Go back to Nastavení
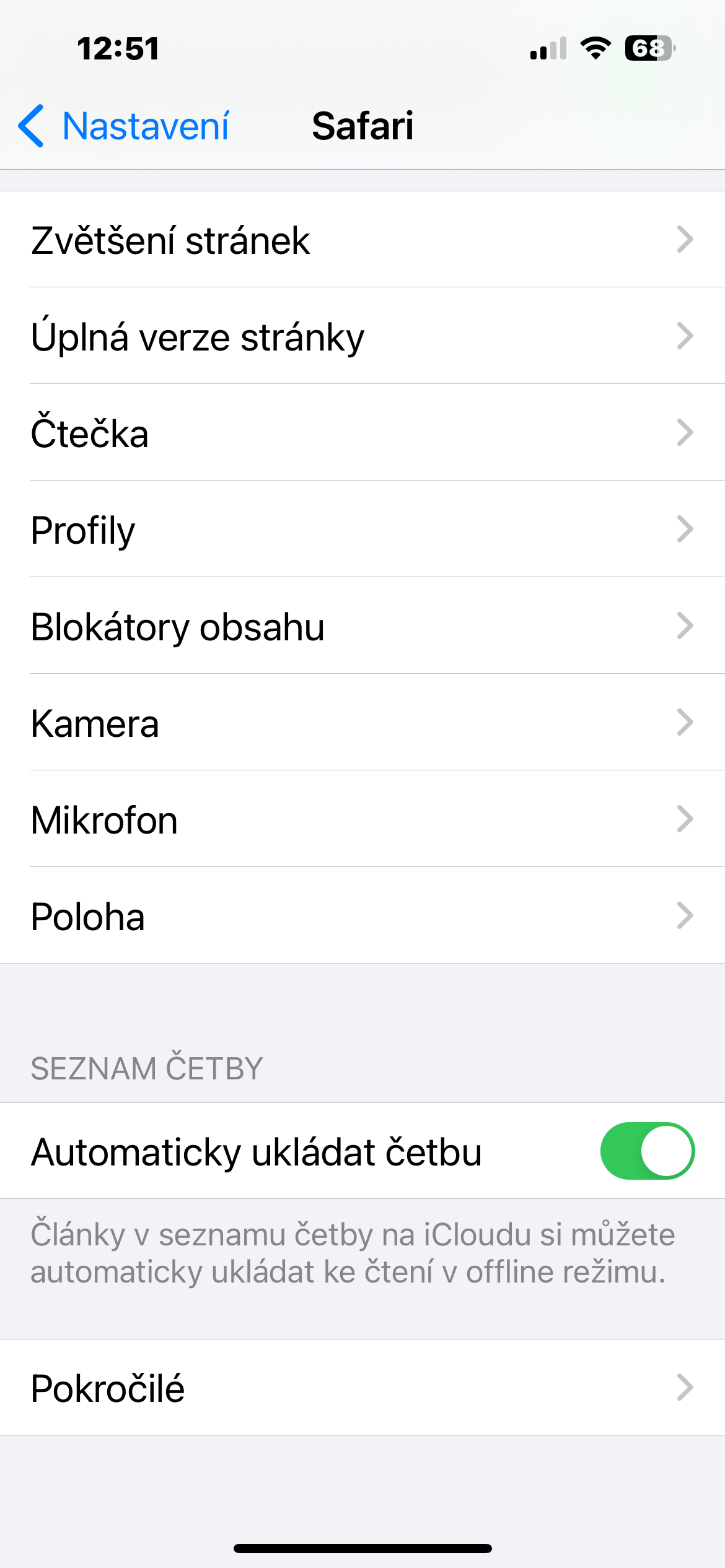 click(x=124, y=126)
